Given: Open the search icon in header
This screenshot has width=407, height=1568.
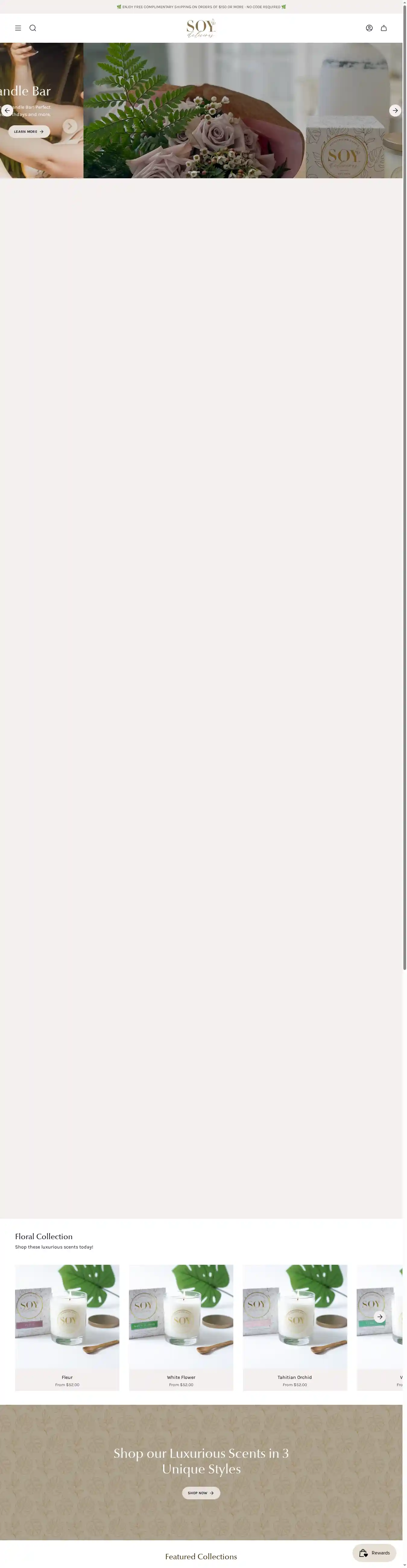Looking at the screenshot, I should [x=33, y=28].
